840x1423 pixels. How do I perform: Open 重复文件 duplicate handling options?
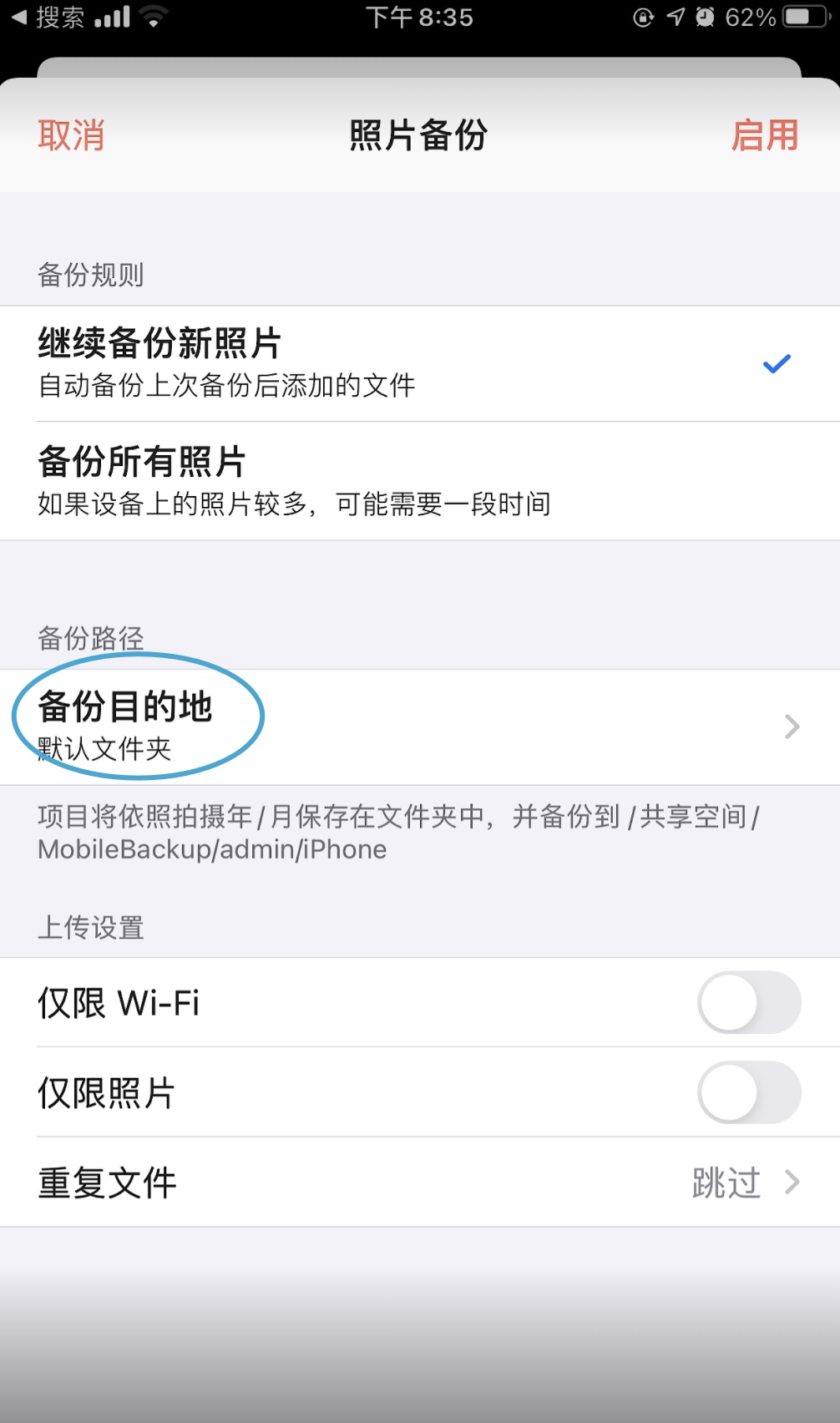pyautogui.click(x=420, y=1182)
